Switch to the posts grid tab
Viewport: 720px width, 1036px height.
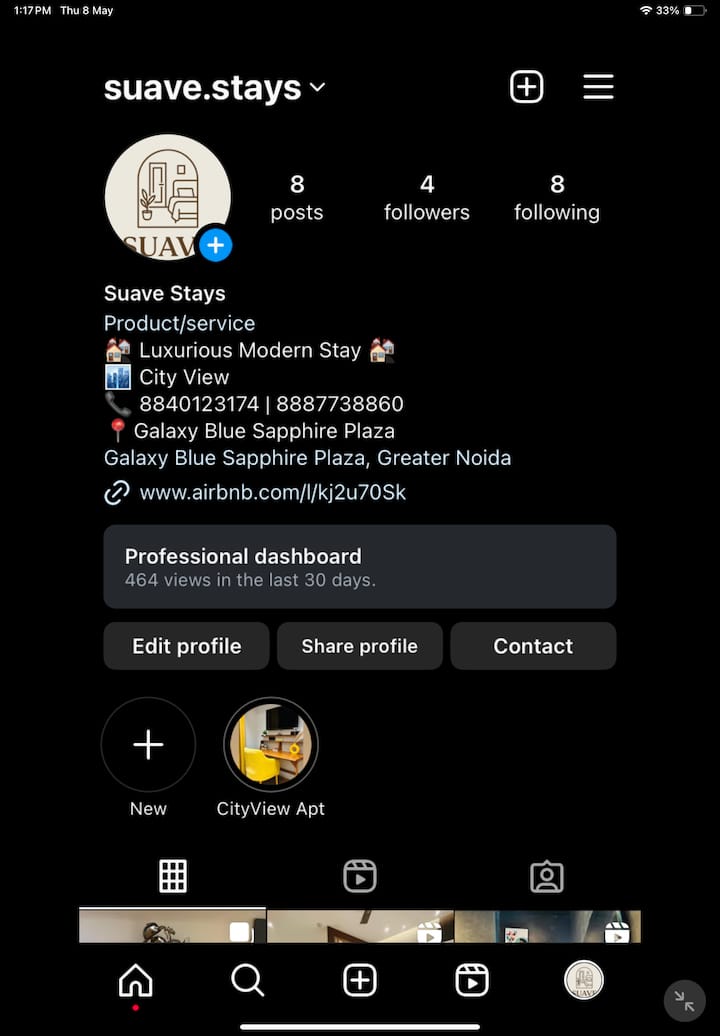[x=173, y=876]
